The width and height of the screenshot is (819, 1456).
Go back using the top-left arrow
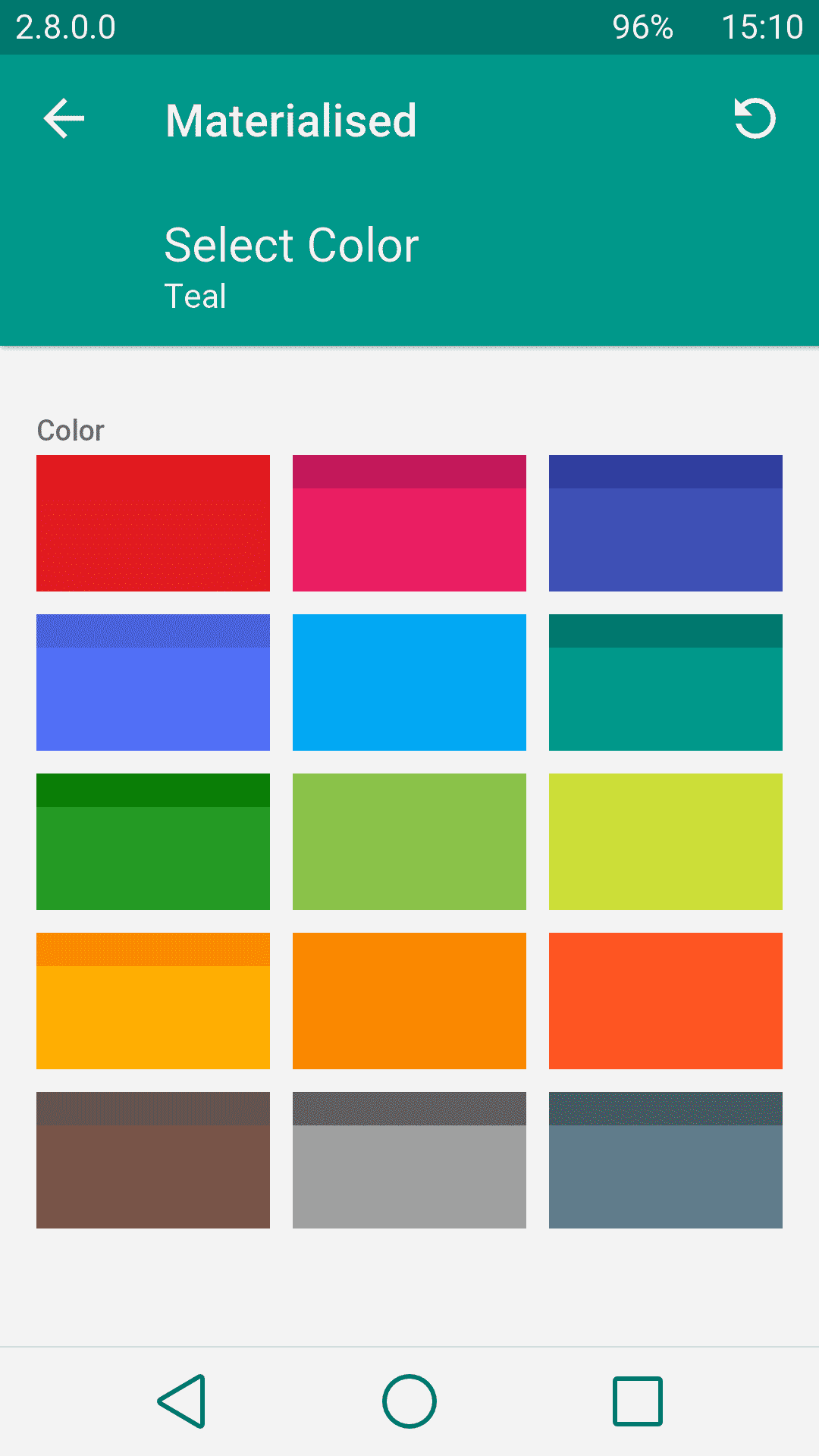pyautogui.click(x=64, y=119)
